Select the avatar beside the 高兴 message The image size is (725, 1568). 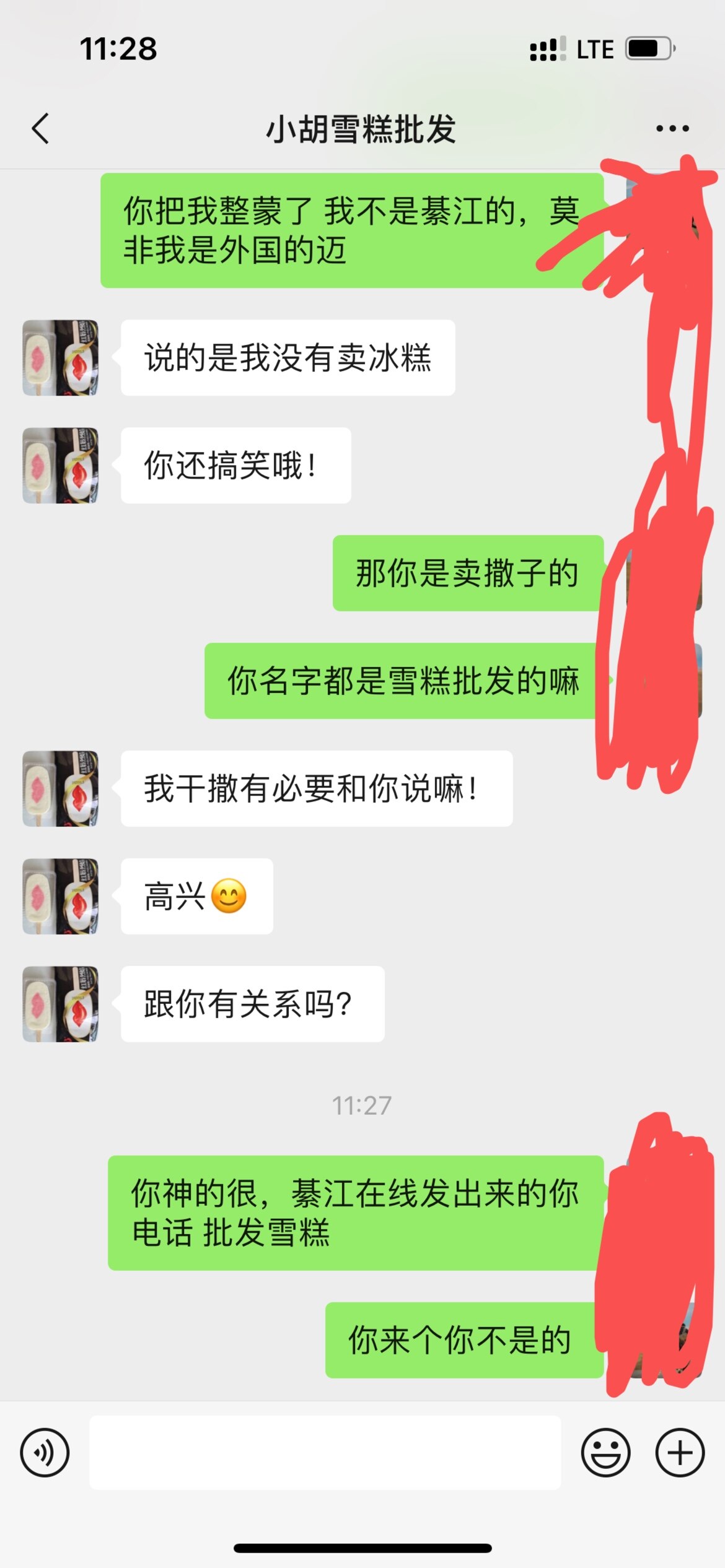(x=60, y=896)
